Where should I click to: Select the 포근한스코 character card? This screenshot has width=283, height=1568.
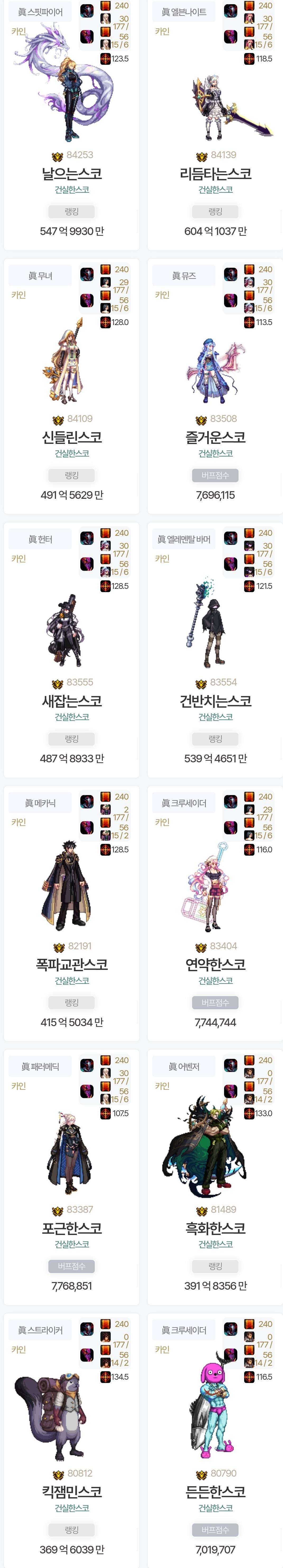pyautogui.click(x=72, y=1228)
